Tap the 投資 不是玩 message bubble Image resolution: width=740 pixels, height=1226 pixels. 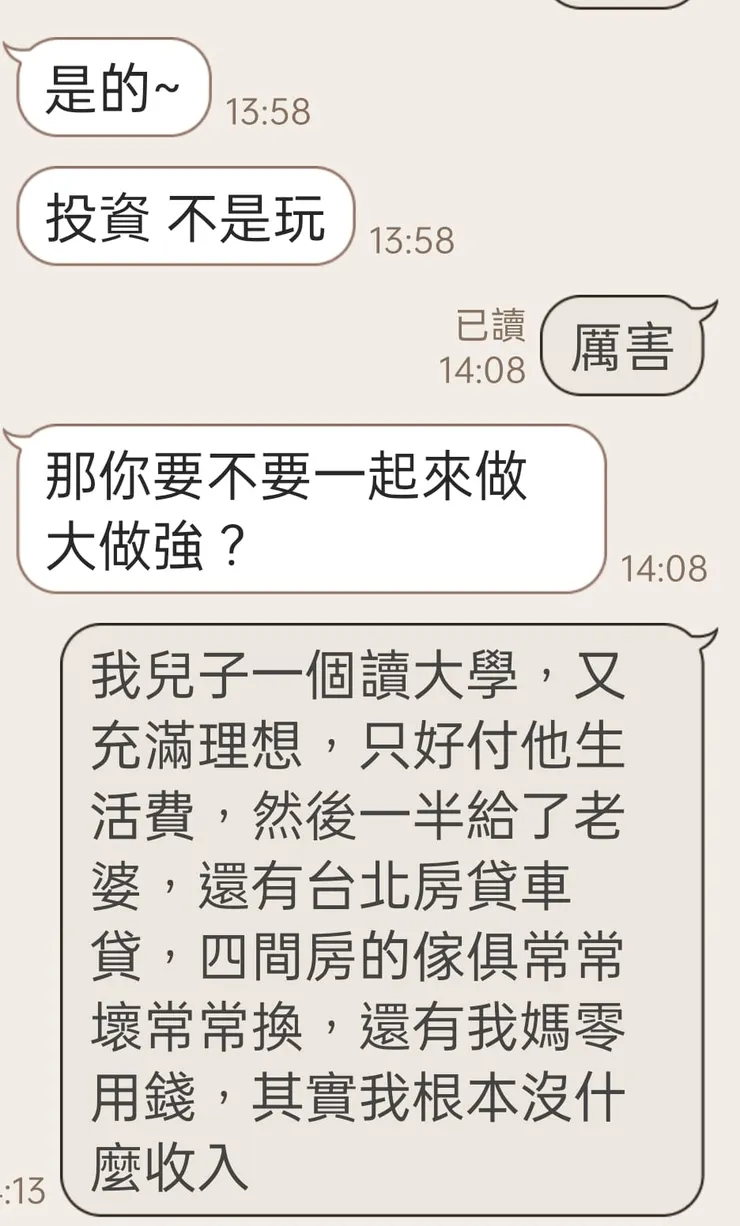point(185,216)
